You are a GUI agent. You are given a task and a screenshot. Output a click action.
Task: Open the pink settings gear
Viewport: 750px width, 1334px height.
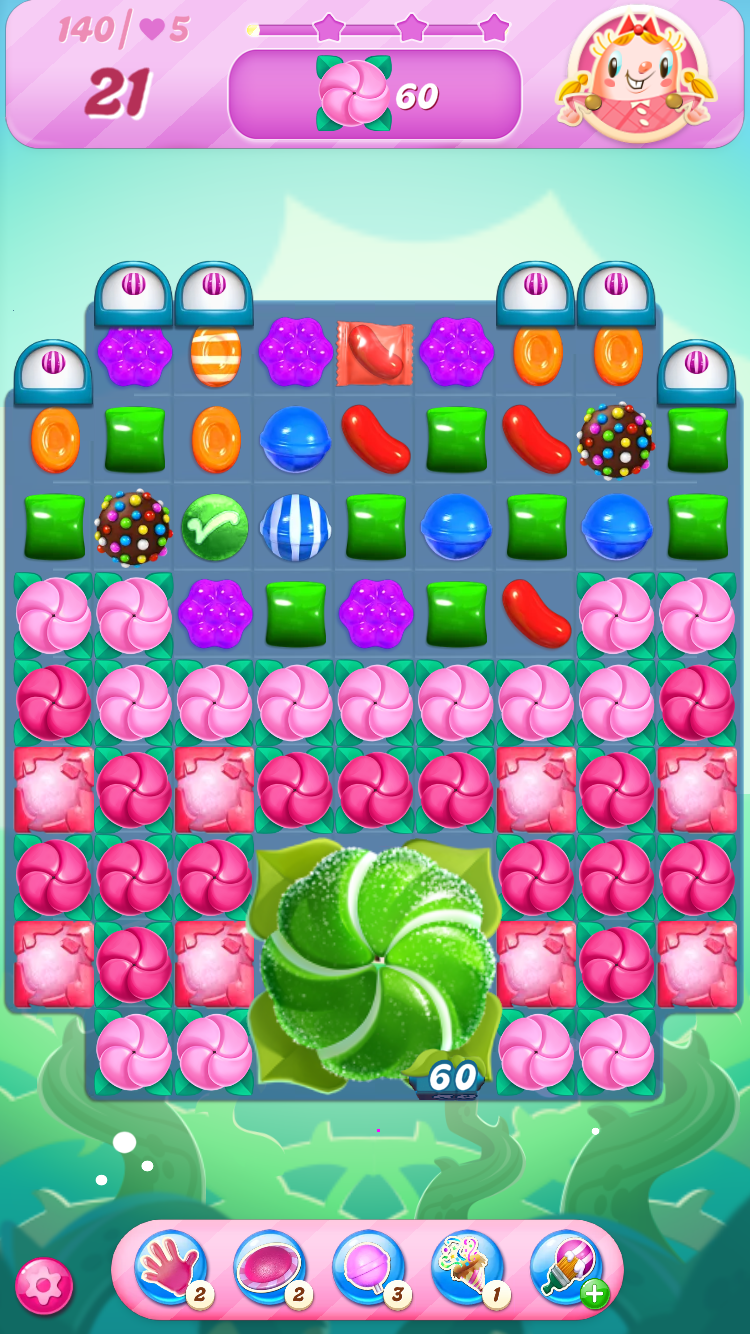click(44, 1286)
